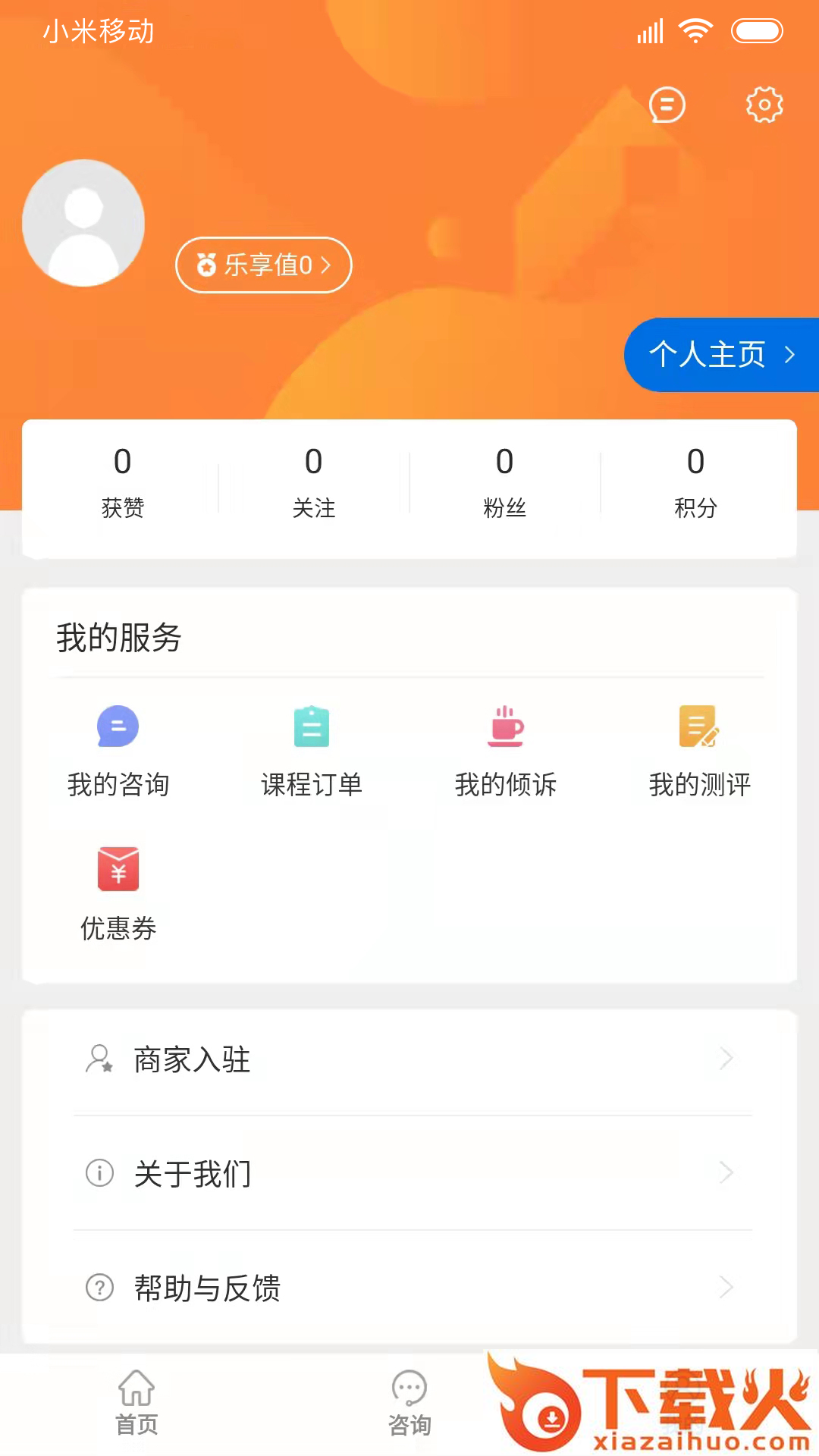The height and width of the screenshot is (1456, 819).
Task: Open 关于我们 row
Action: point(409,1173)
